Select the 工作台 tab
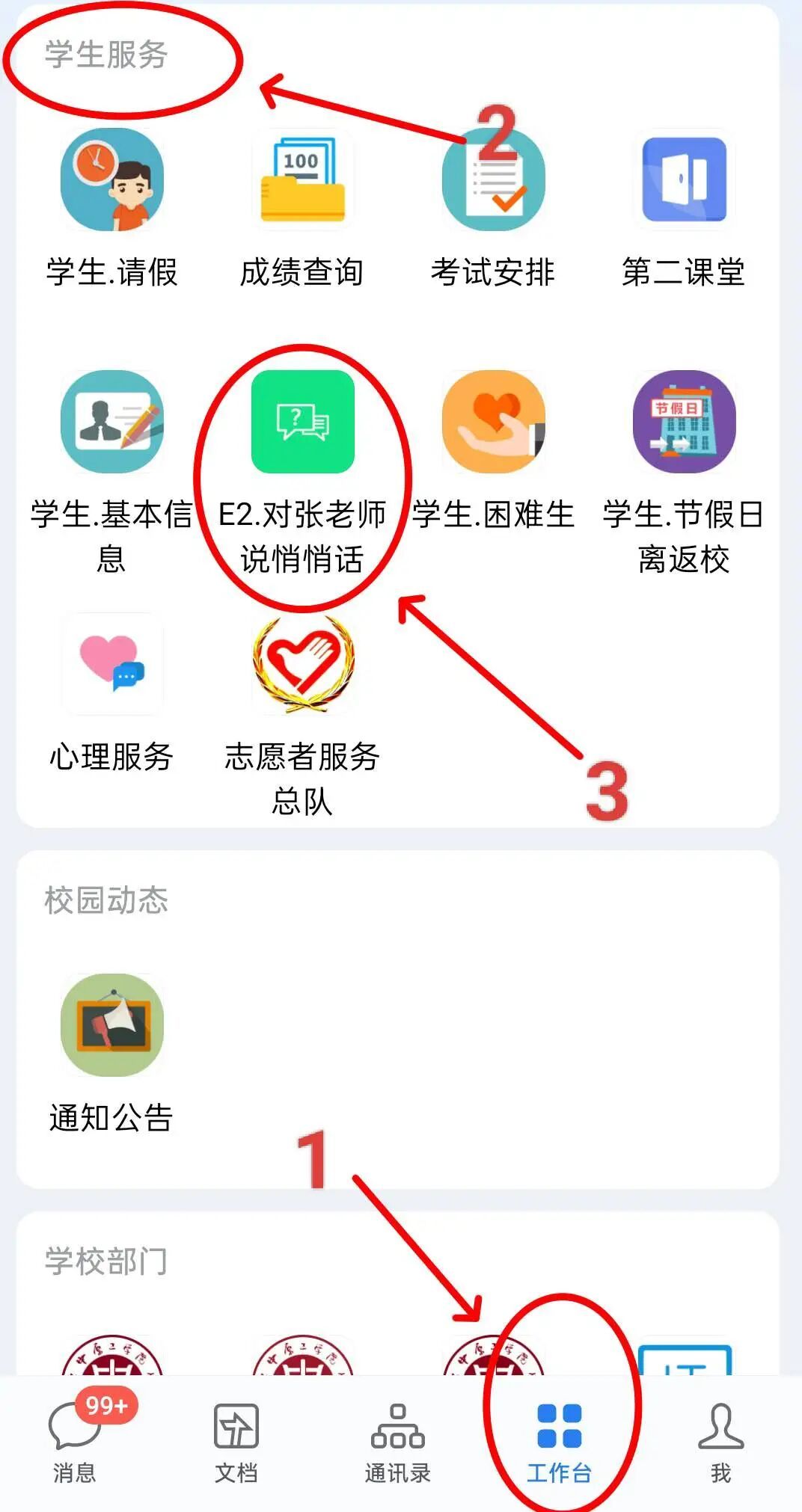802x1512 pixels. click(x=560, y=1441)
